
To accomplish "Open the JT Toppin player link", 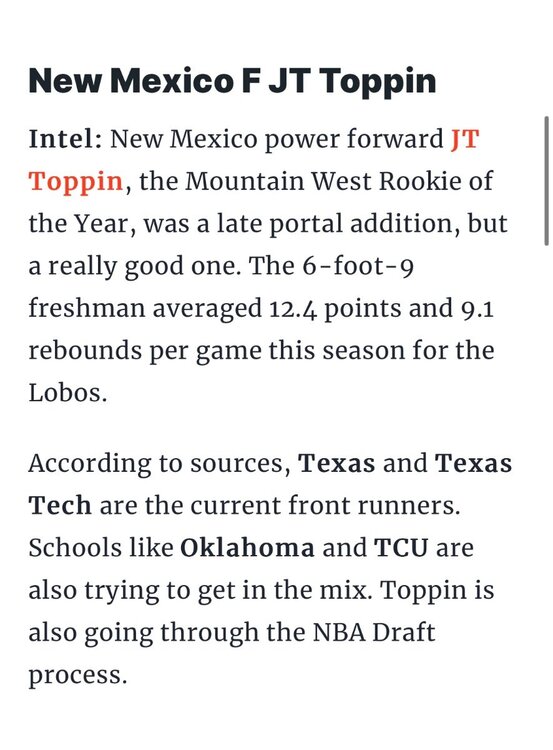I will pyautogui.click(x=76, y=181).
